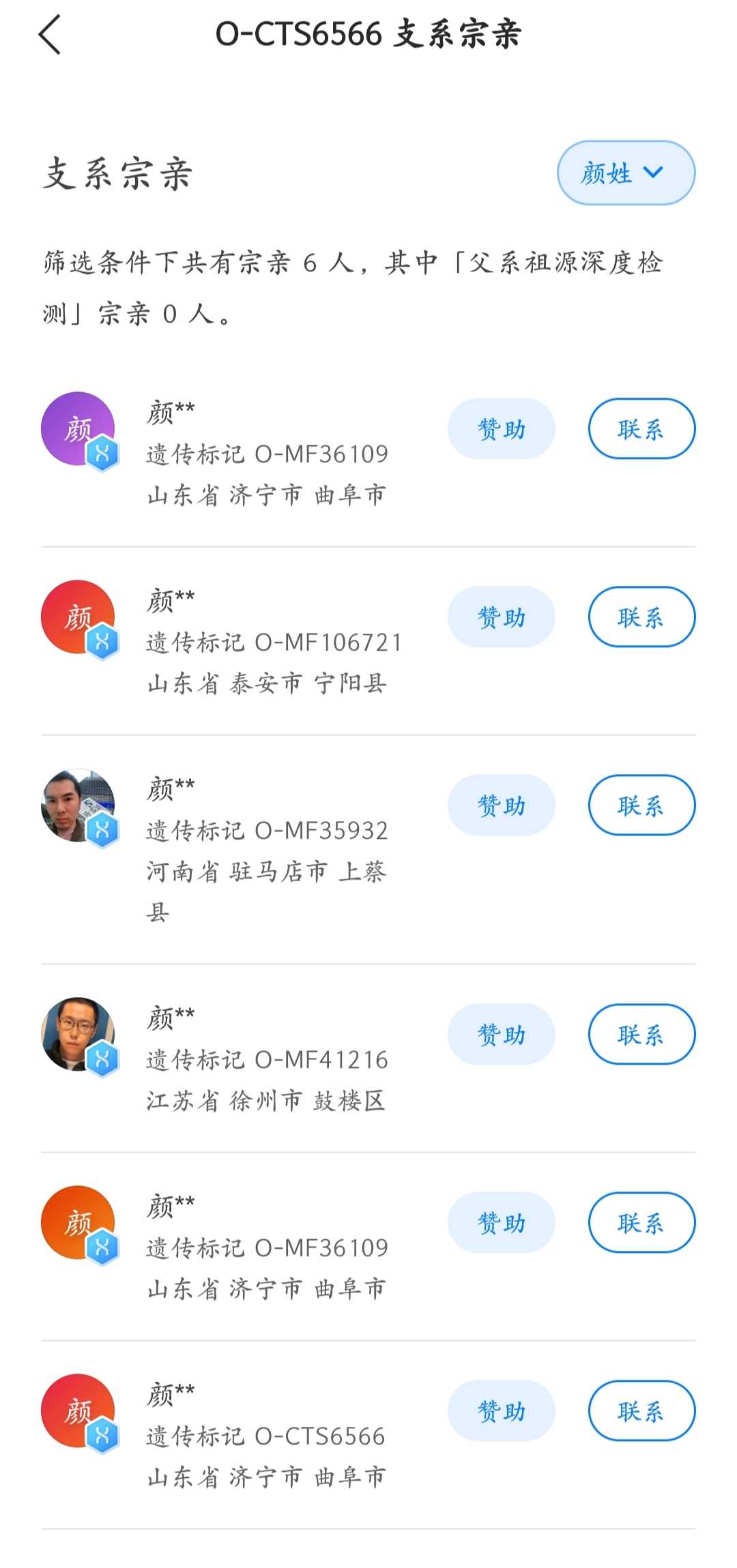
Task: Contact the O-CTS6566 relative from 曲阜市
Action: pyautogui.click(x=641, y=1411)
